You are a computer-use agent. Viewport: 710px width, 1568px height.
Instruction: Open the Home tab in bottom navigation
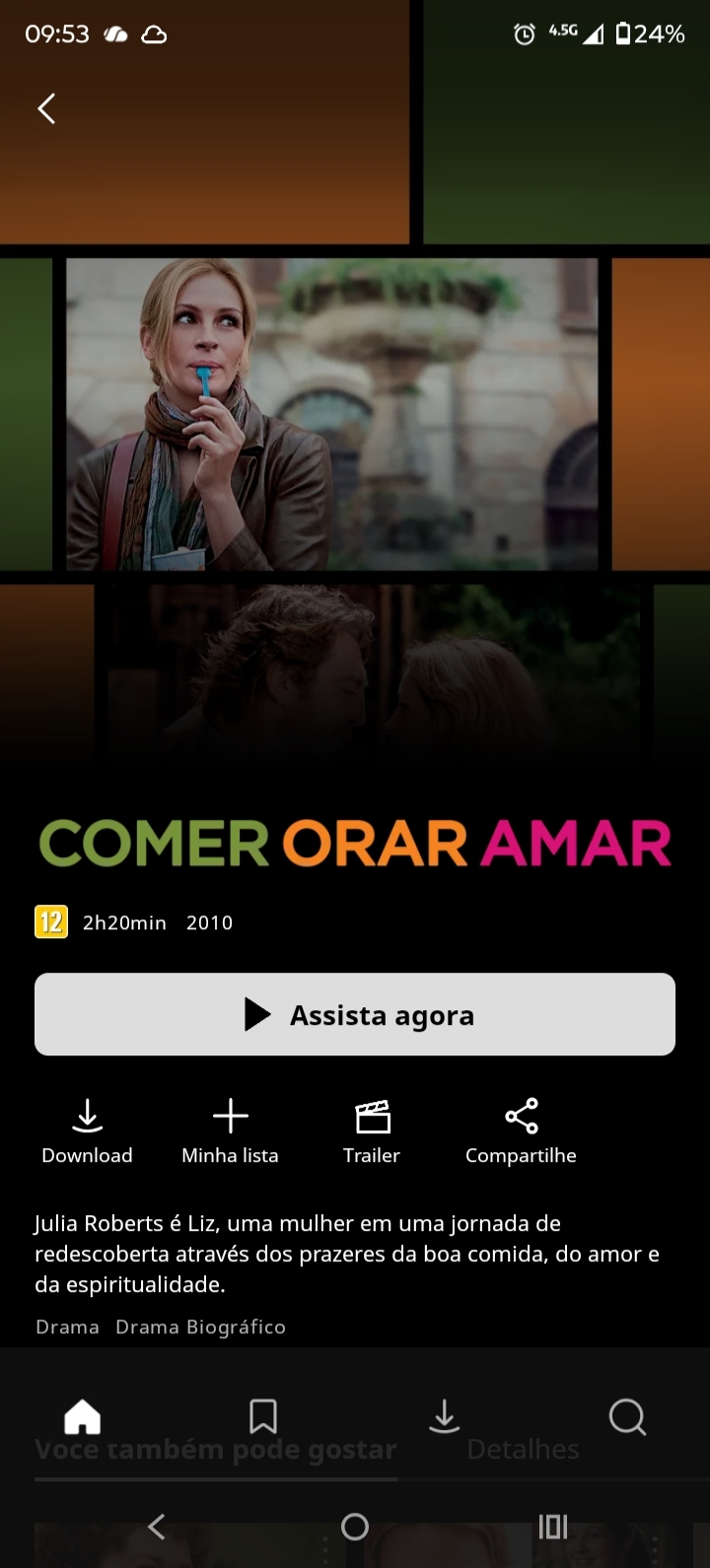83,1417
